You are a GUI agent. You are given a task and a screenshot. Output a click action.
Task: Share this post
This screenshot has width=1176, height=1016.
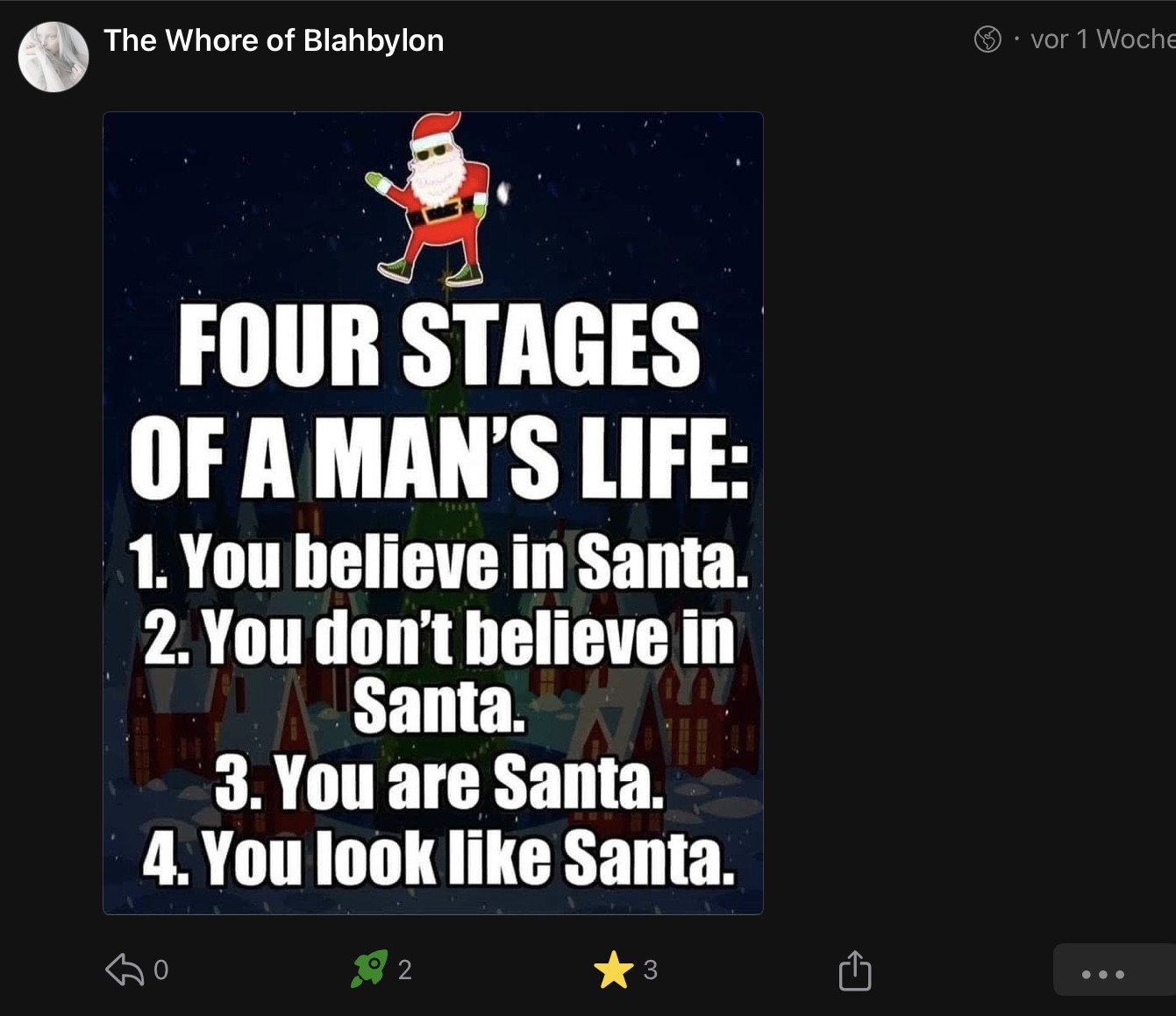point(855,970)
